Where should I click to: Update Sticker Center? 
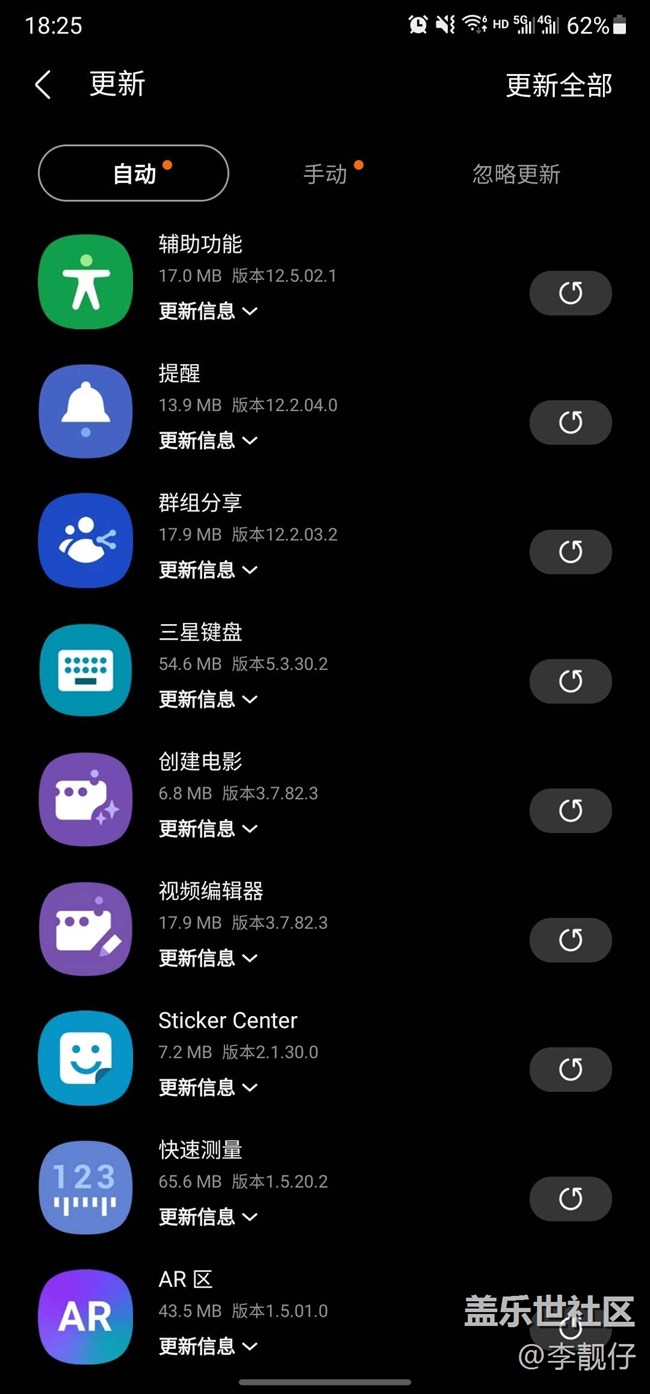coord(570,1070)
